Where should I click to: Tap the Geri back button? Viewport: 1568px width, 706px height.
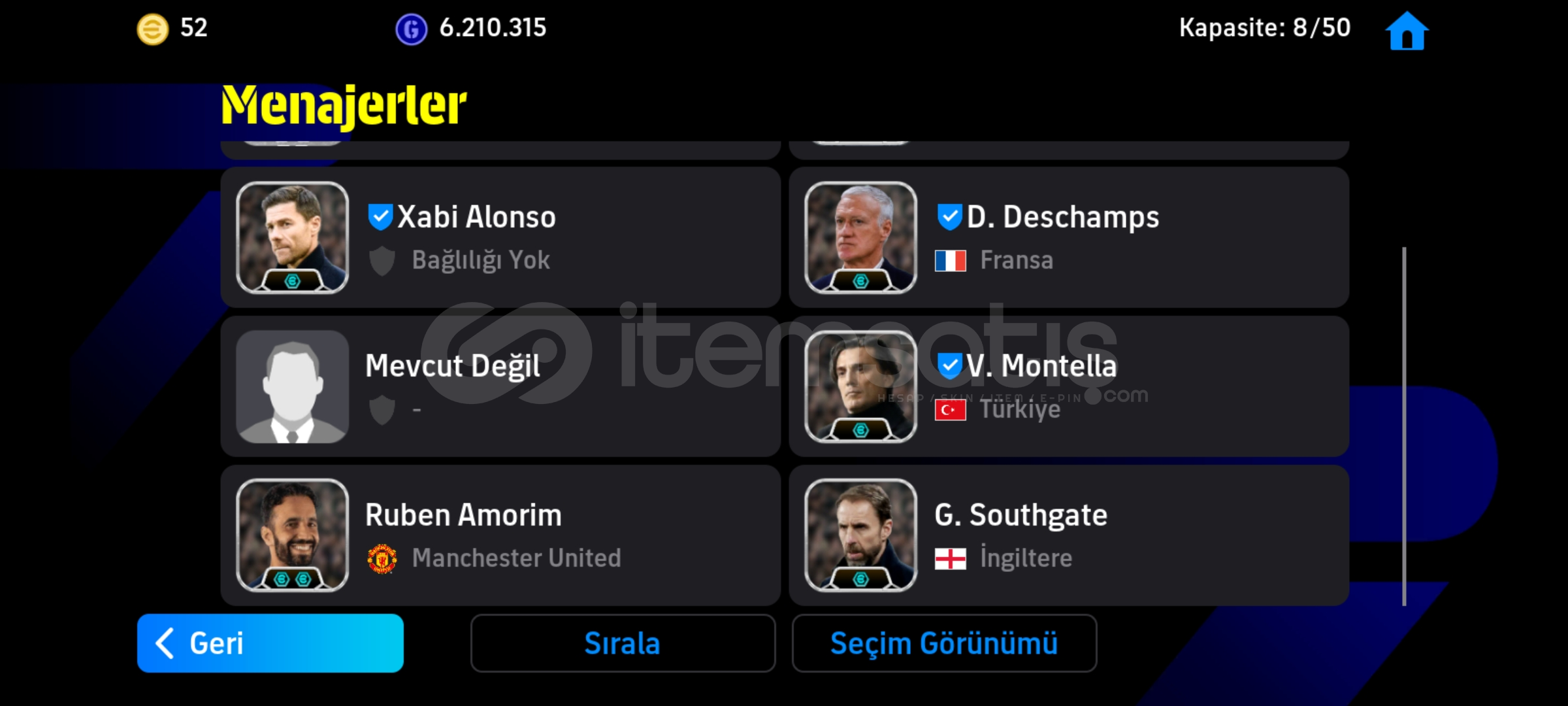[270, 643]
